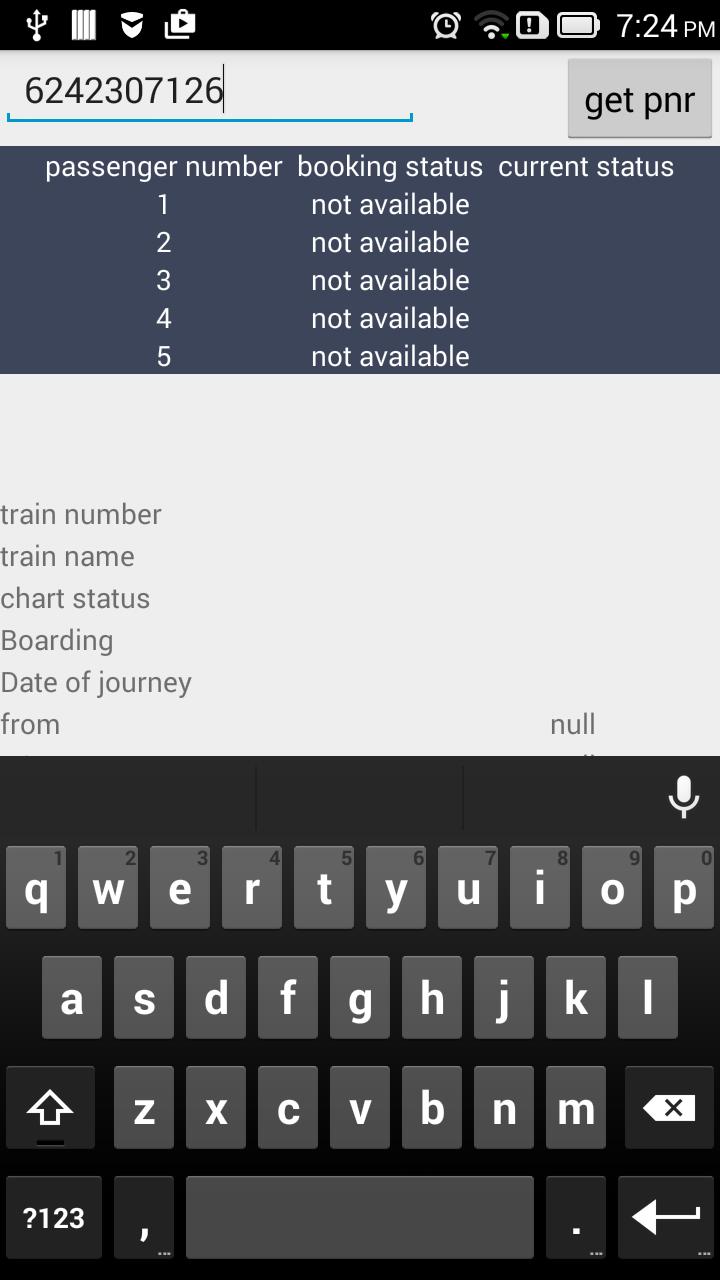Tap the spacebar
Image resolution: width=720 pixels, height=1280 pixels.
point(359,1217)
